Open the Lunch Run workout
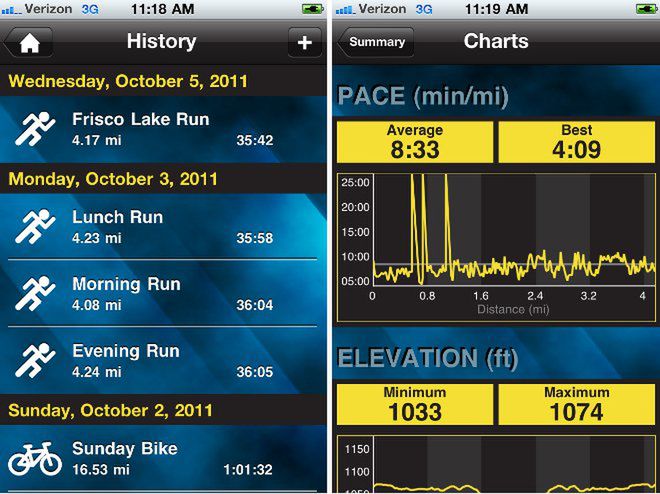 click(164, 226)
